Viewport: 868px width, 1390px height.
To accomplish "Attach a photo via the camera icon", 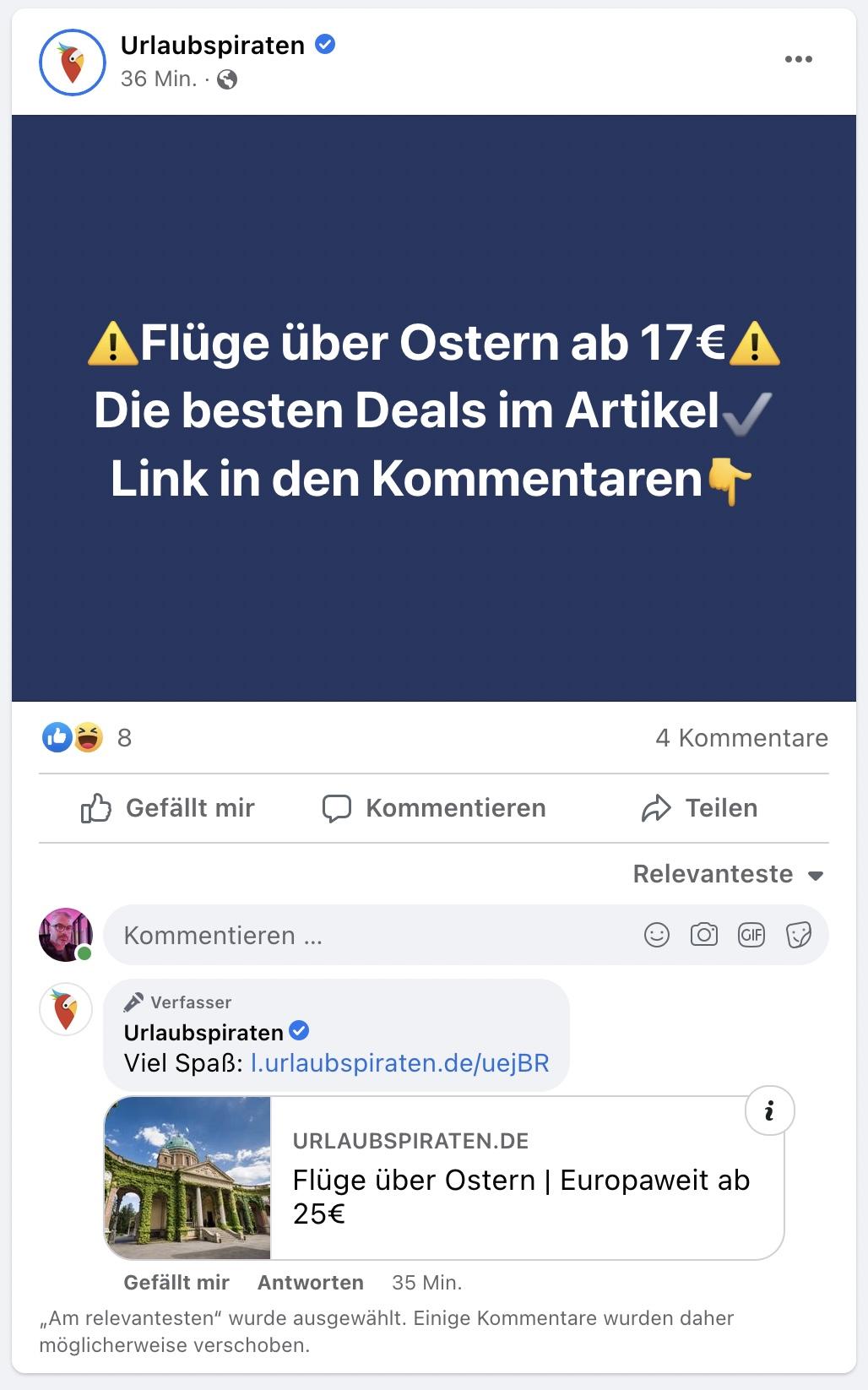I will click(x=703, y=935).
